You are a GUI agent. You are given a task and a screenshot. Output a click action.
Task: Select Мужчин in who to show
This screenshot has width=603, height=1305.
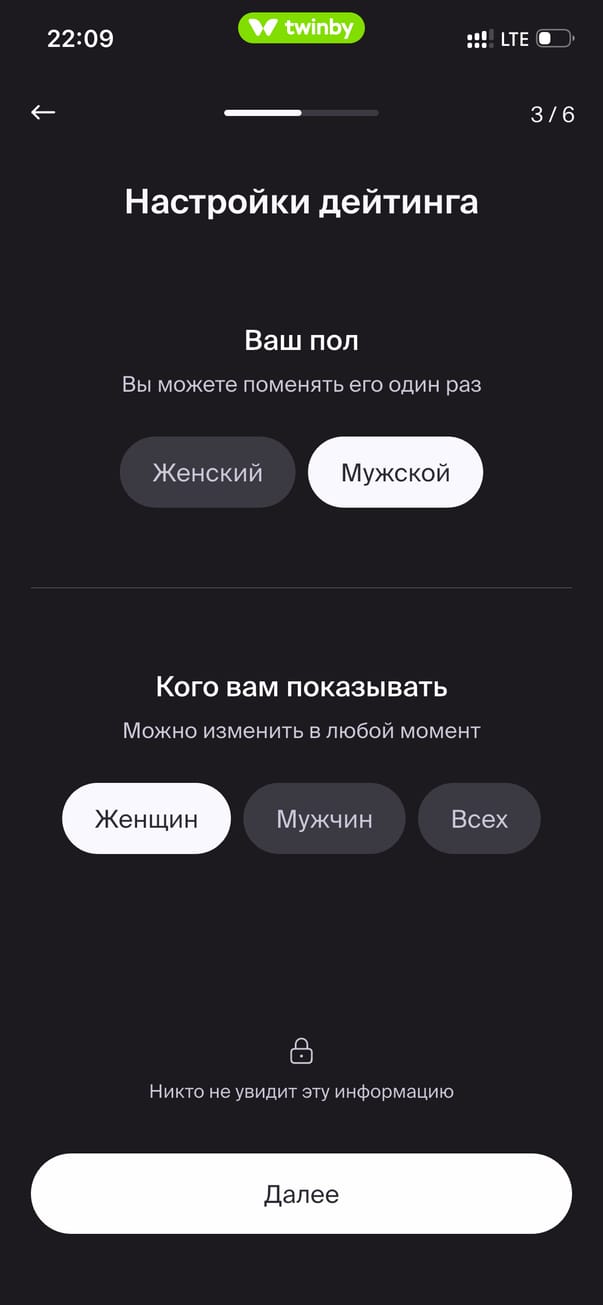pyautogui.click(x=324, y=818)
